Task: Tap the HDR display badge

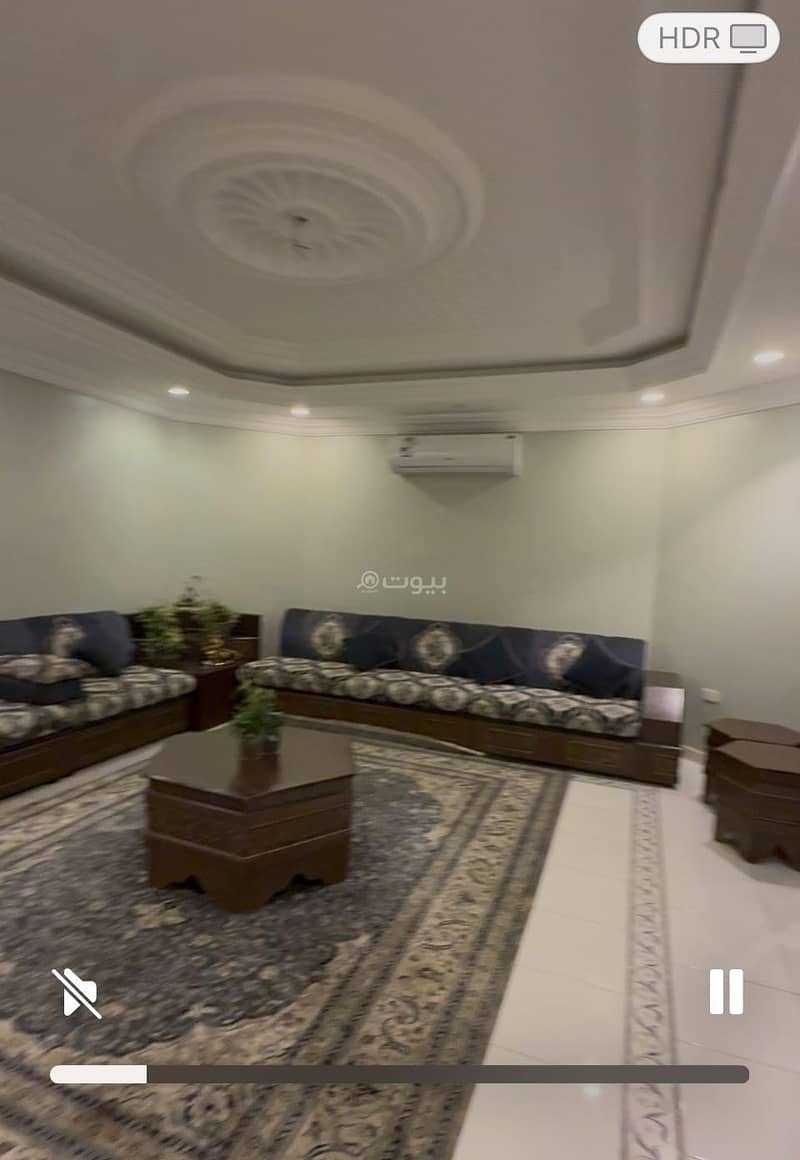Action: coord(709,38)
